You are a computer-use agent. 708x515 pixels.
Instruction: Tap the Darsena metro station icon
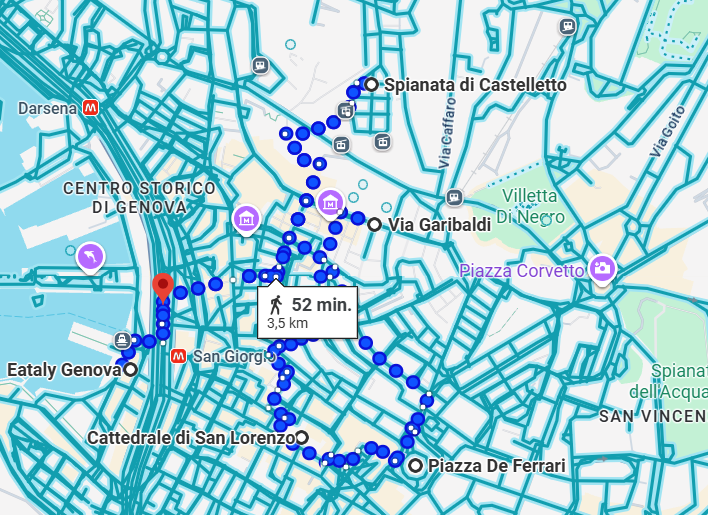(91, 107)
